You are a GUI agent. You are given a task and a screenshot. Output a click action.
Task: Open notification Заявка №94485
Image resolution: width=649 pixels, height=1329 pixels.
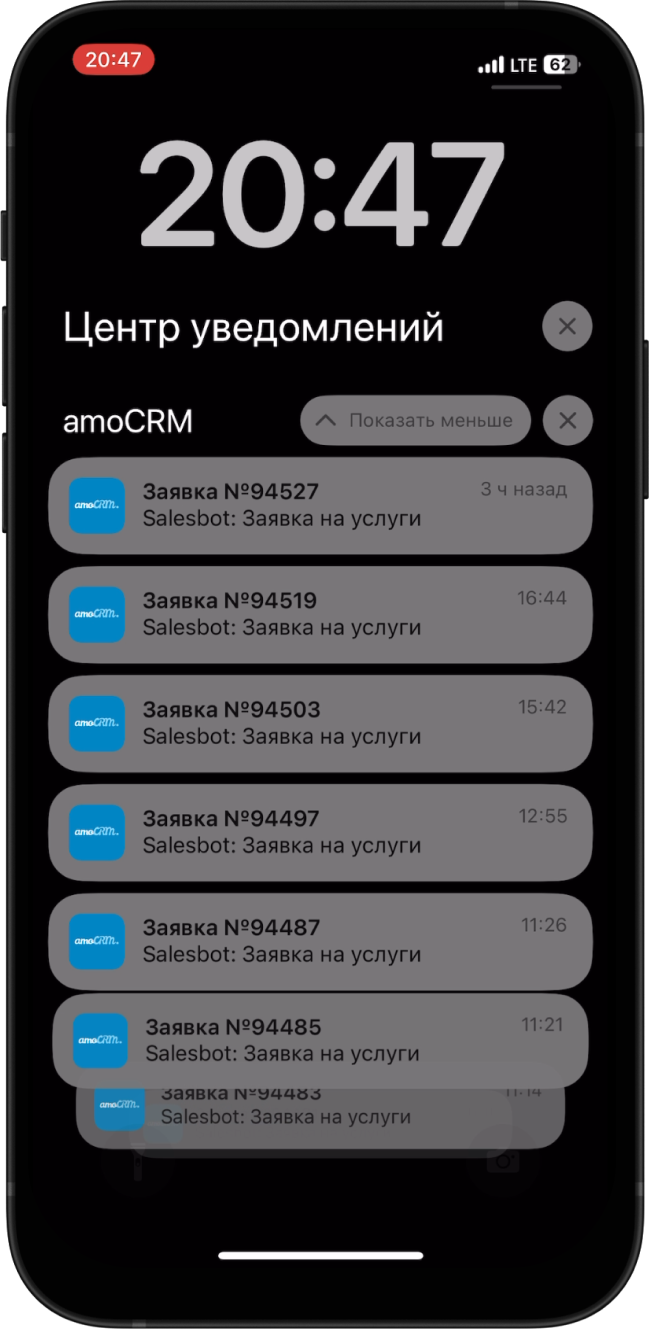320,1040
